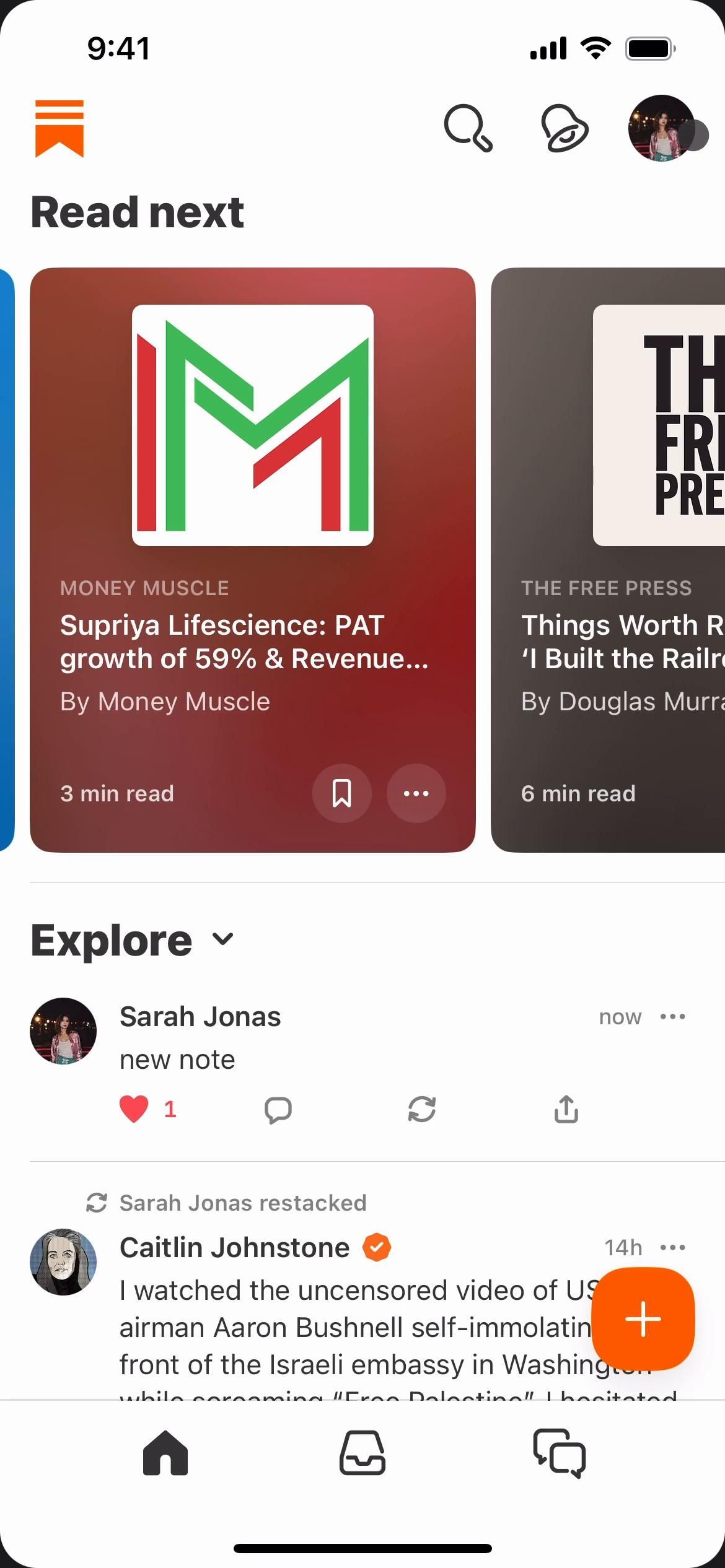Viewport: 725px width, 1568px height.
Task: Open your profile avatar in header
Action: coord(661,128)
